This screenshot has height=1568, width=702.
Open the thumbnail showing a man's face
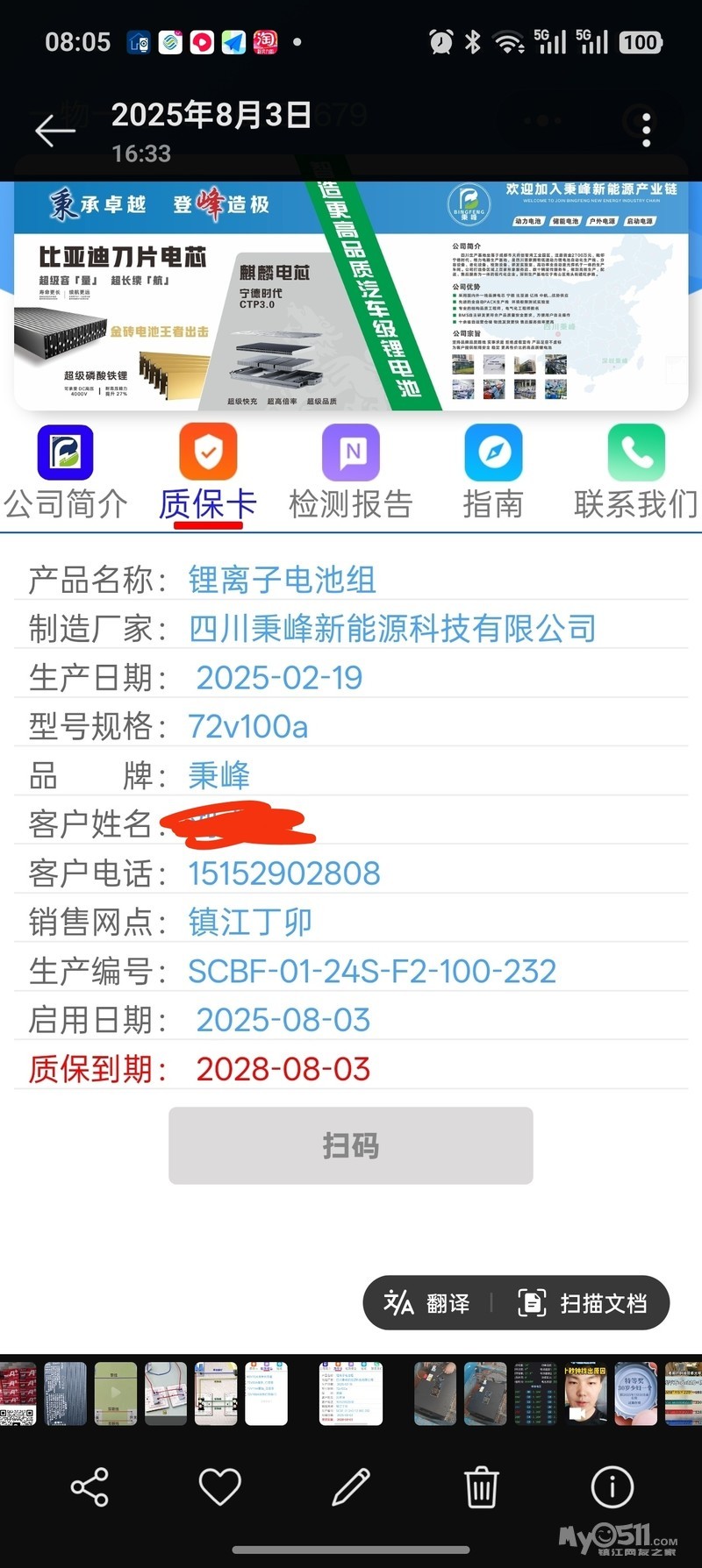pyautogui.click(x=585, y=1393)
